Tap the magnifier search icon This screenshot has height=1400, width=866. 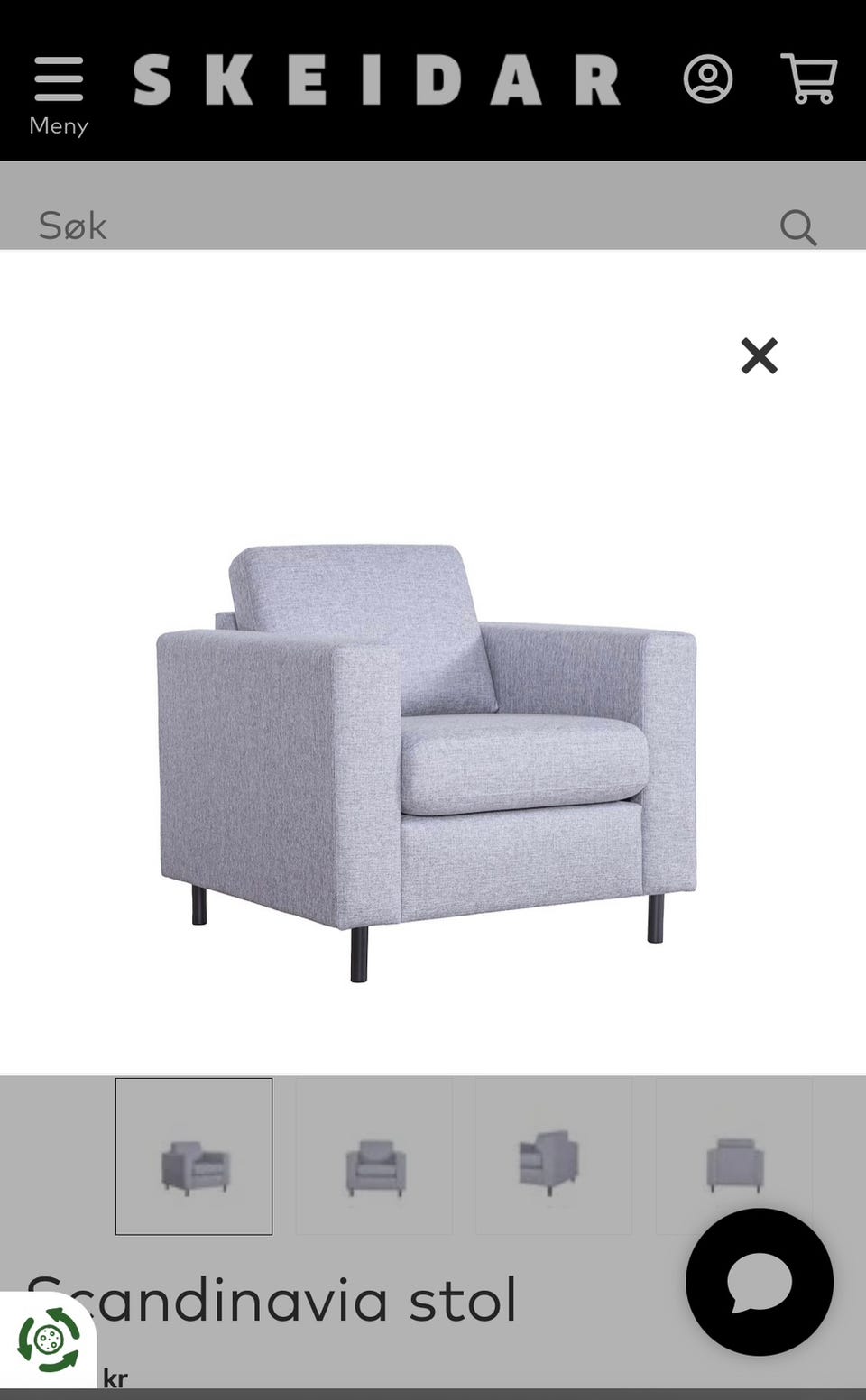798,227
